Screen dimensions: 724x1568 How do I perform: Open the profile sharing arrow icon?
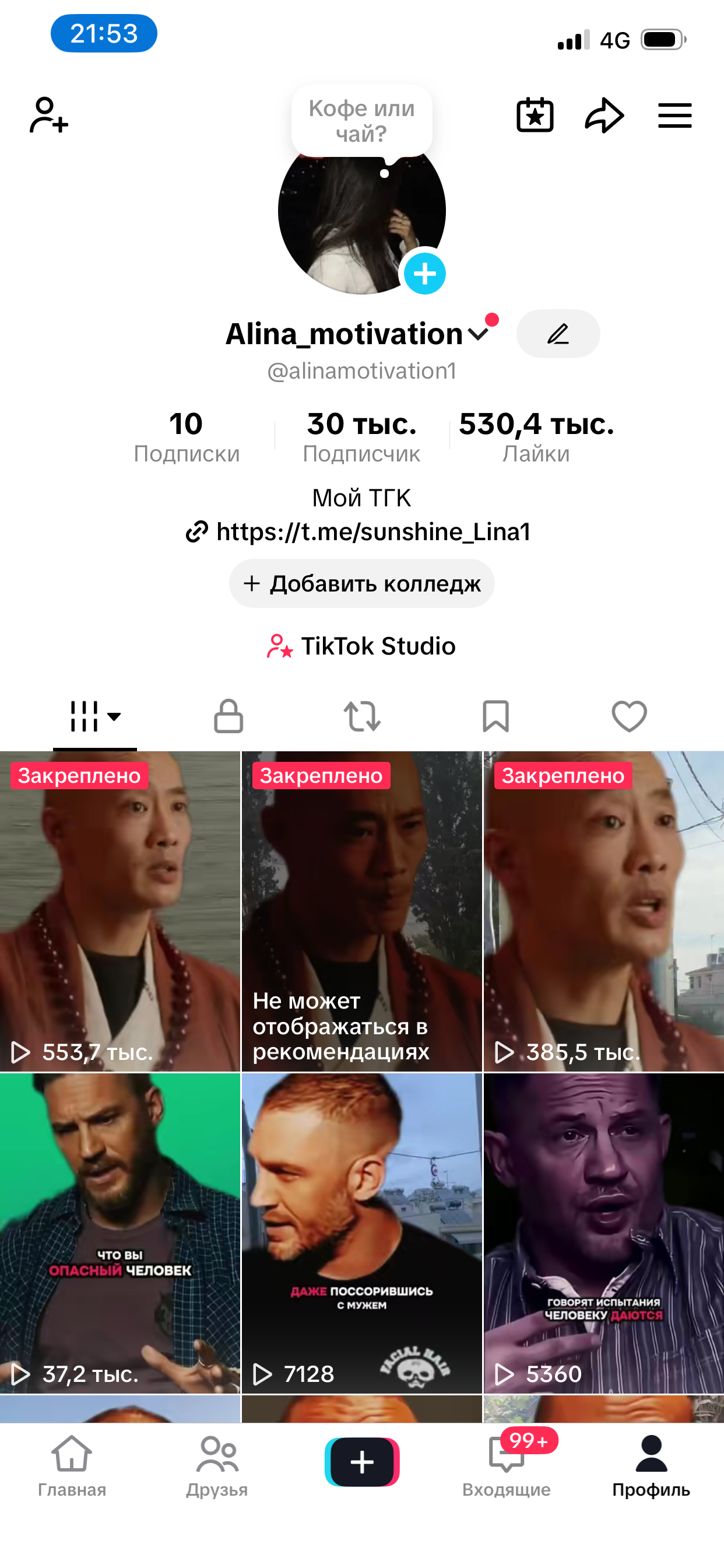pyautogui.click(x=604, y=114)
